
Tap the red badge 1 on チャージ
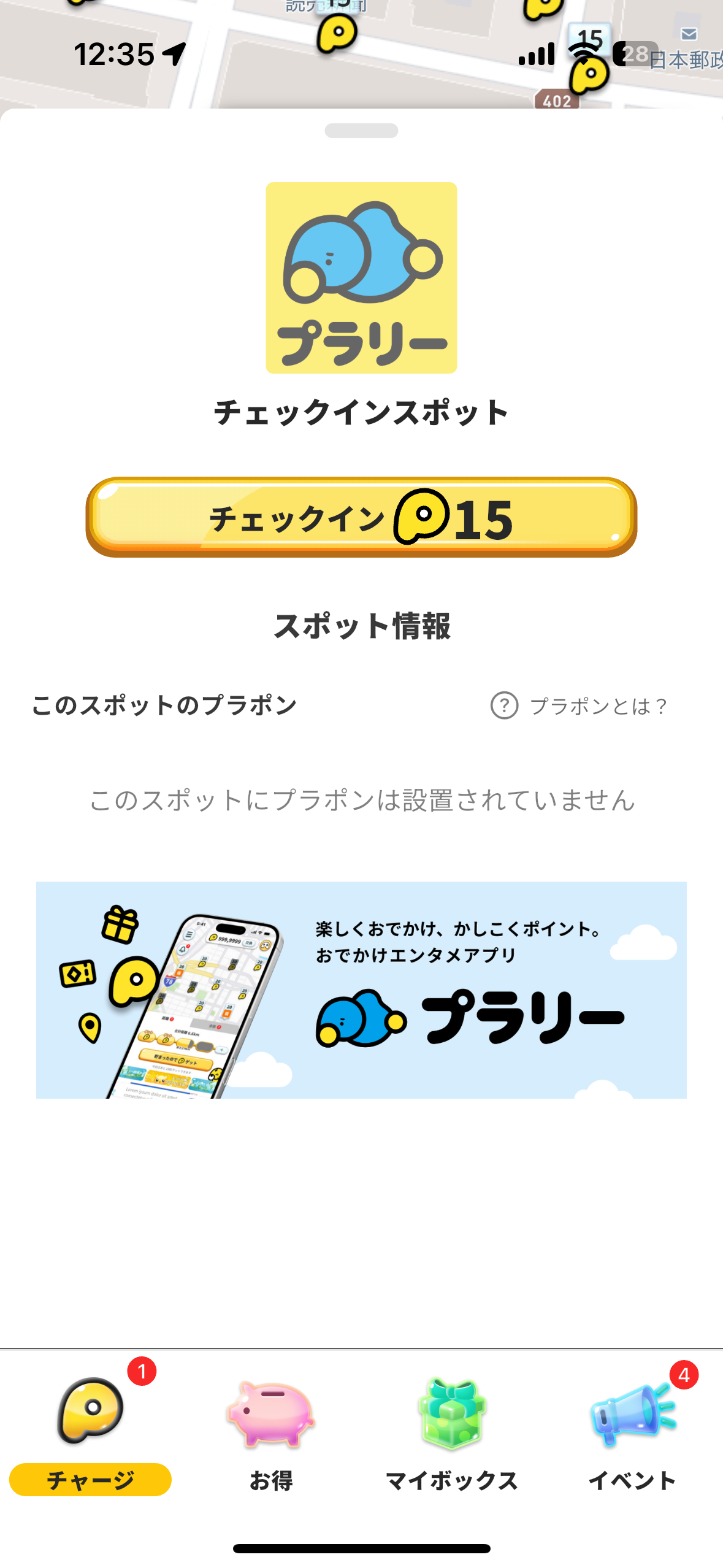tap(142, 1370)
